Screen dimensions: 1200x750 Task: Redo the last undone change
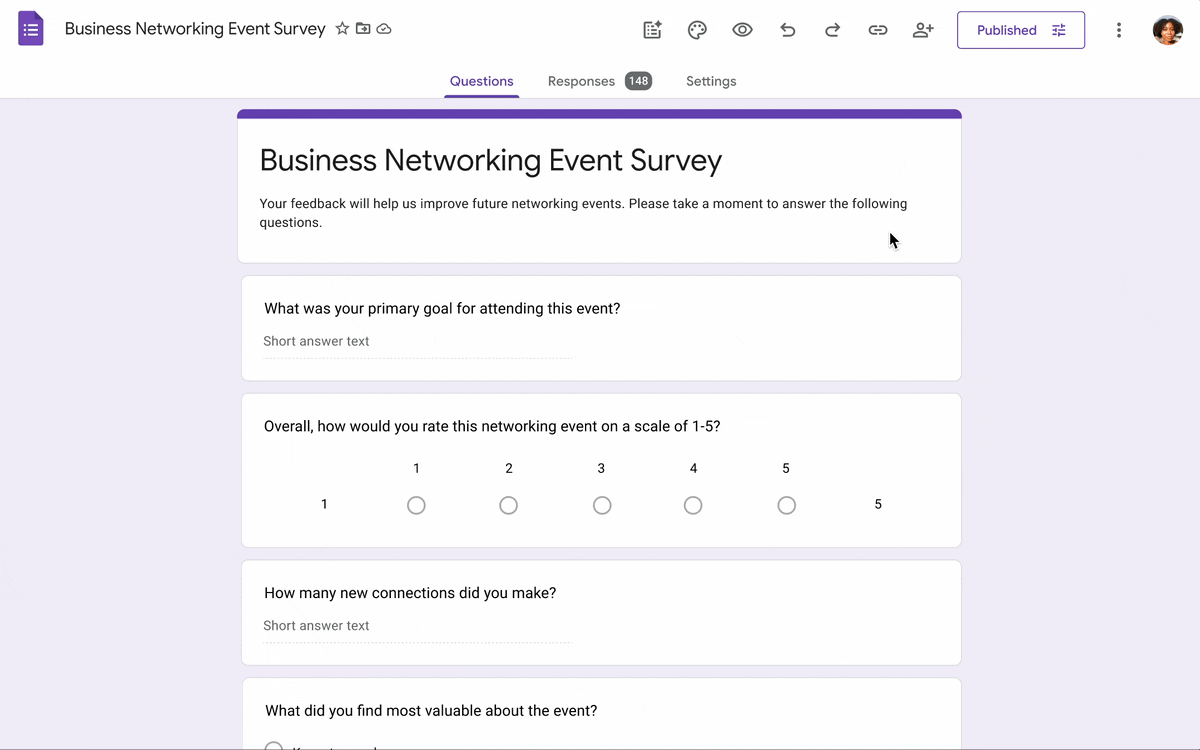pos(832,30)
